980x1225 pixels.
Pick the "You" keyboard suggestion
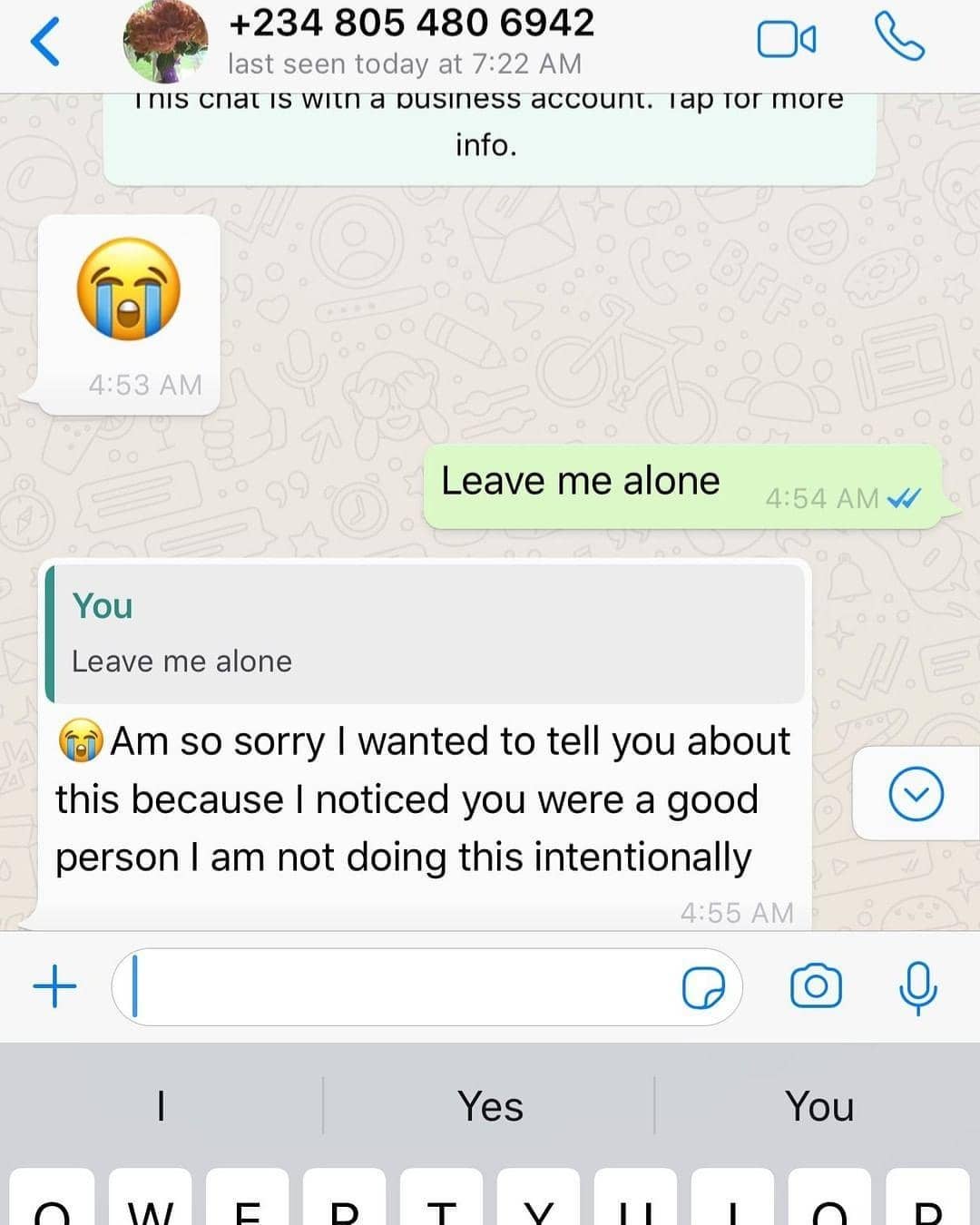click(818, 1106)
